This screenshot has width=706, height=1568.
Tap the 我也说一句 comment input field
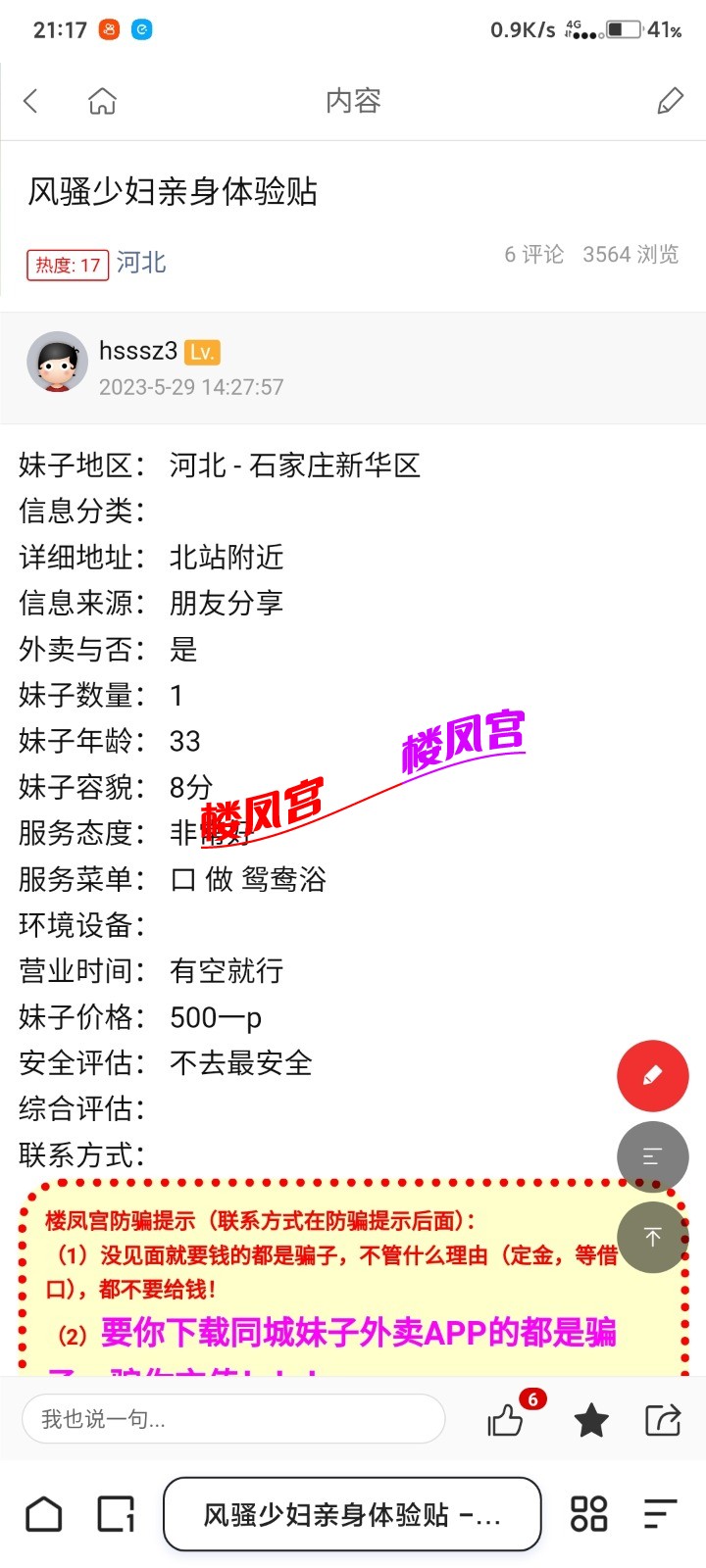232,1418
